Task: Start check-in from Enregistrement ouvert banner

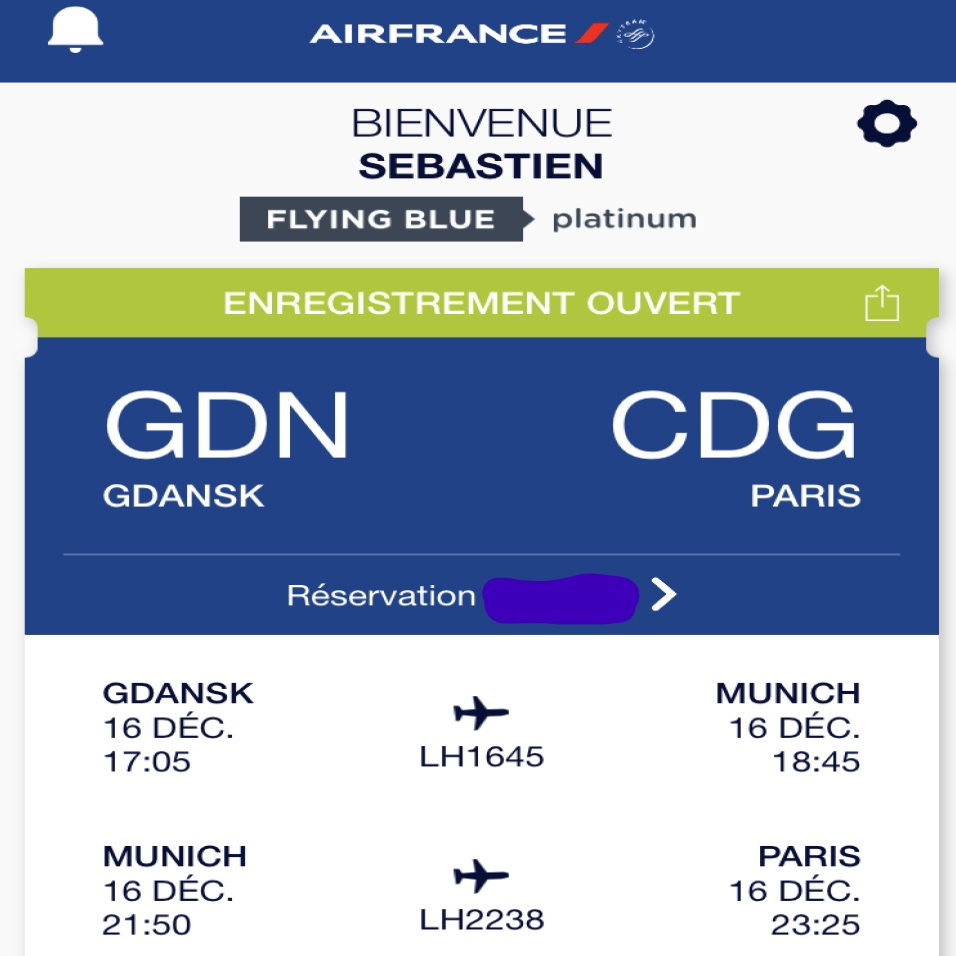Action: pyautogui.click(x=480, y=303)
